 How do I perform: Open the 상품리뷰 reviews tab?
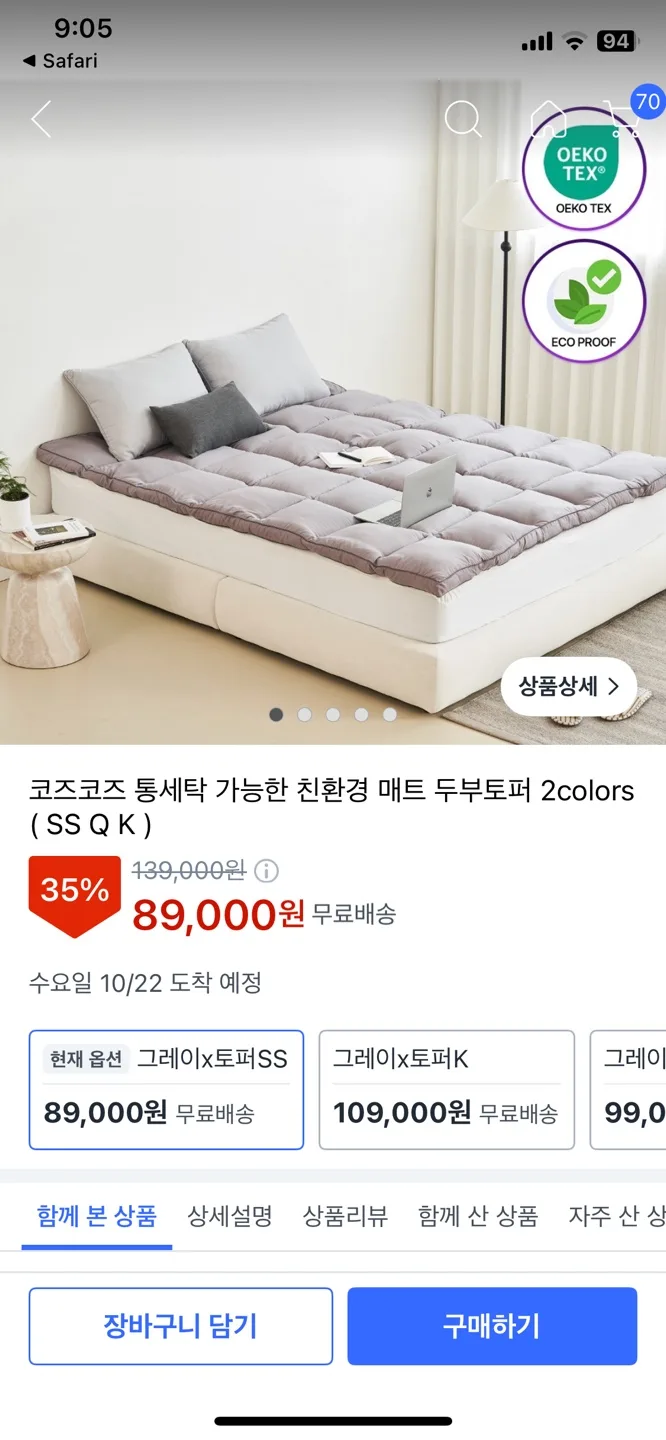point(345,1216)
